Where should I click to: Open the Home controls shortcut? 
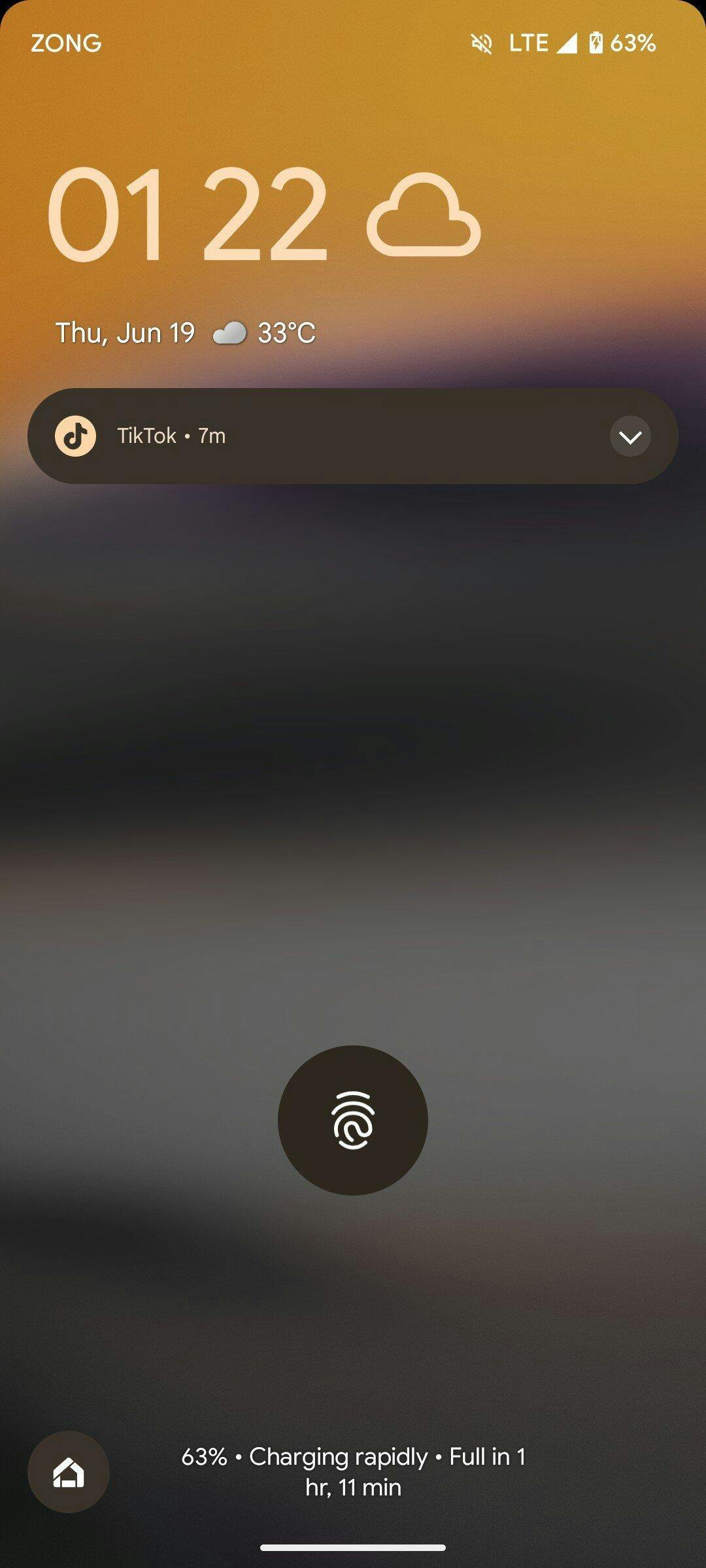click(69, 1471)
